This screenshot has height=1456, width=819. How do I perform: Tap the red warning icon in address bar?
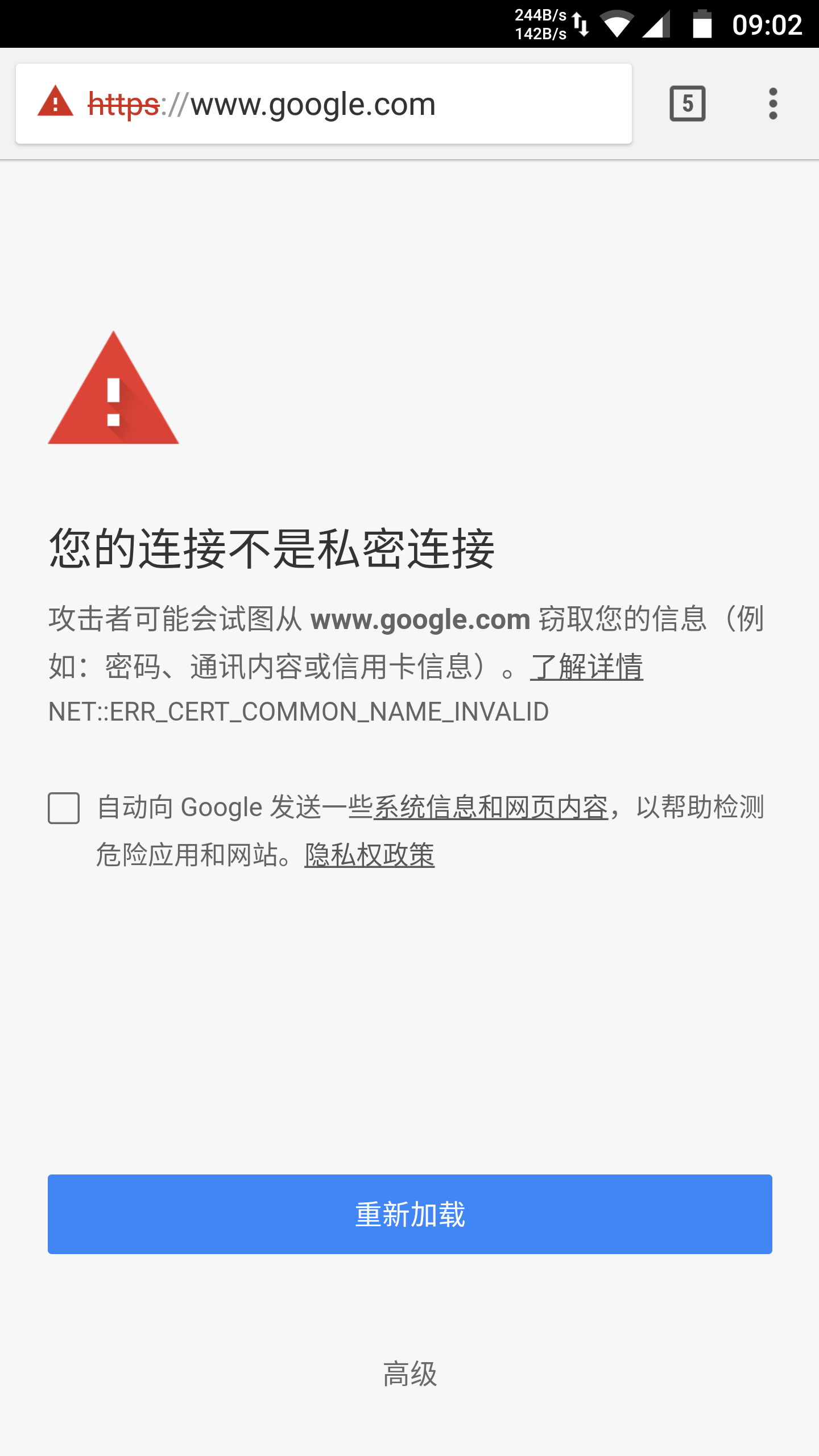click(55, 102)
